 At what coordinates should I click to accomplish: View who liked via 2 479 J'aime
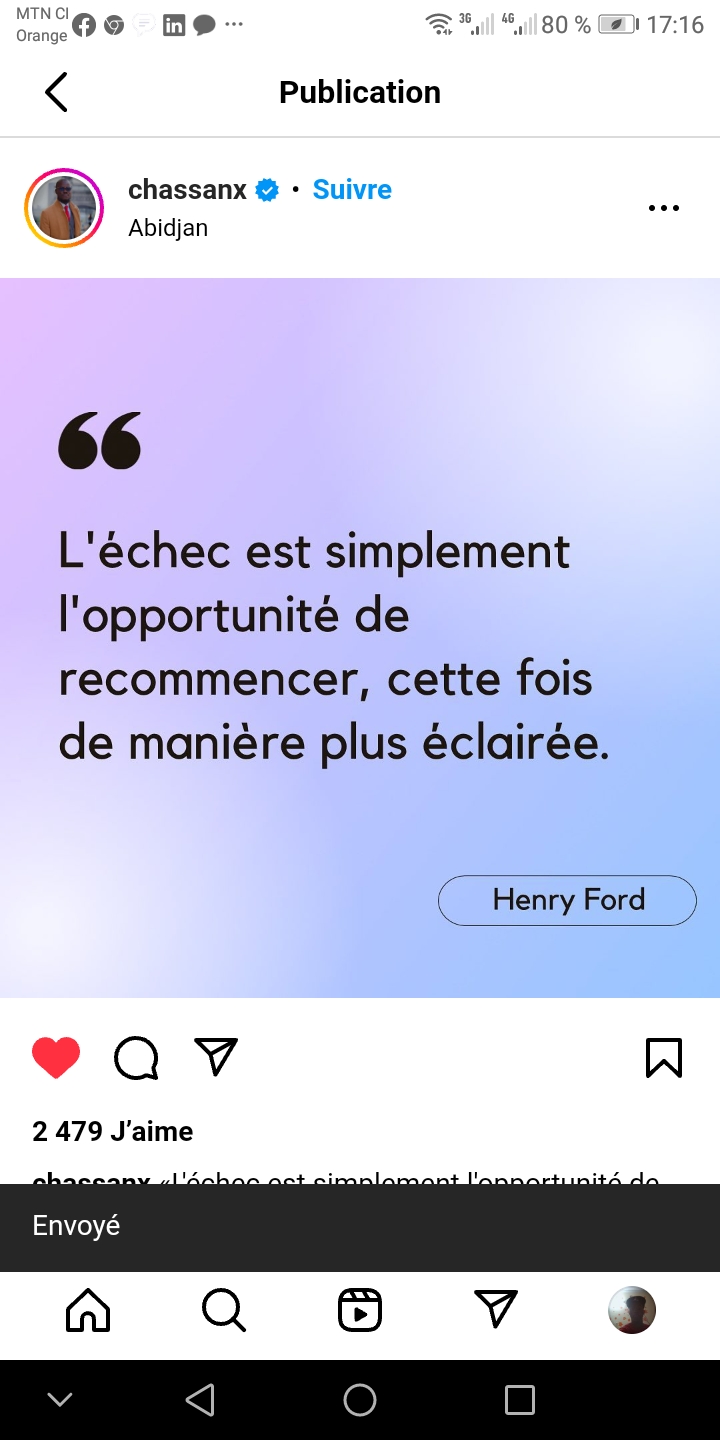(x=113, y=1131)
